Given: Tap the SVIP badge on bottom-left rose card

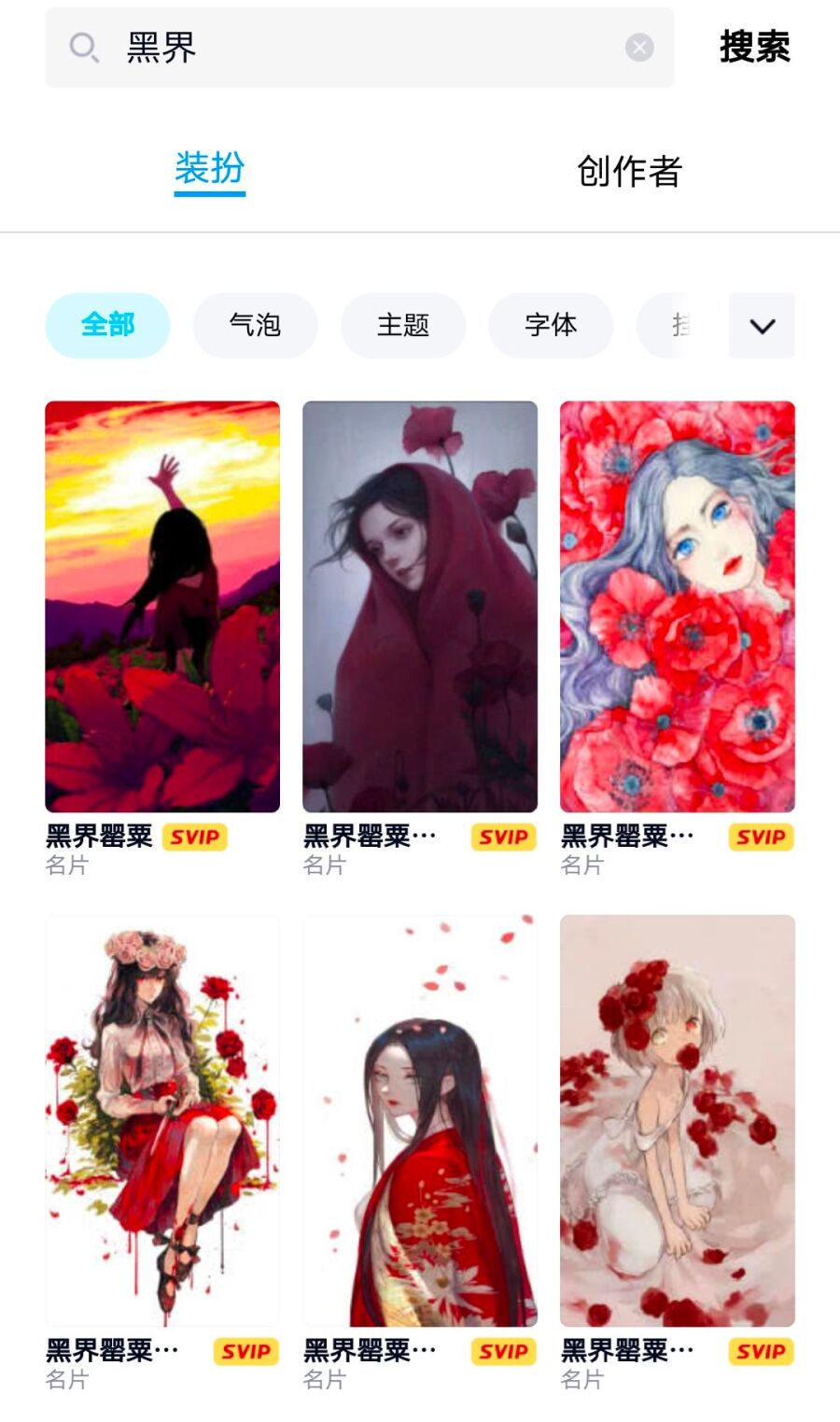Looking at the screenshot, I should (x=245, y=1351).
